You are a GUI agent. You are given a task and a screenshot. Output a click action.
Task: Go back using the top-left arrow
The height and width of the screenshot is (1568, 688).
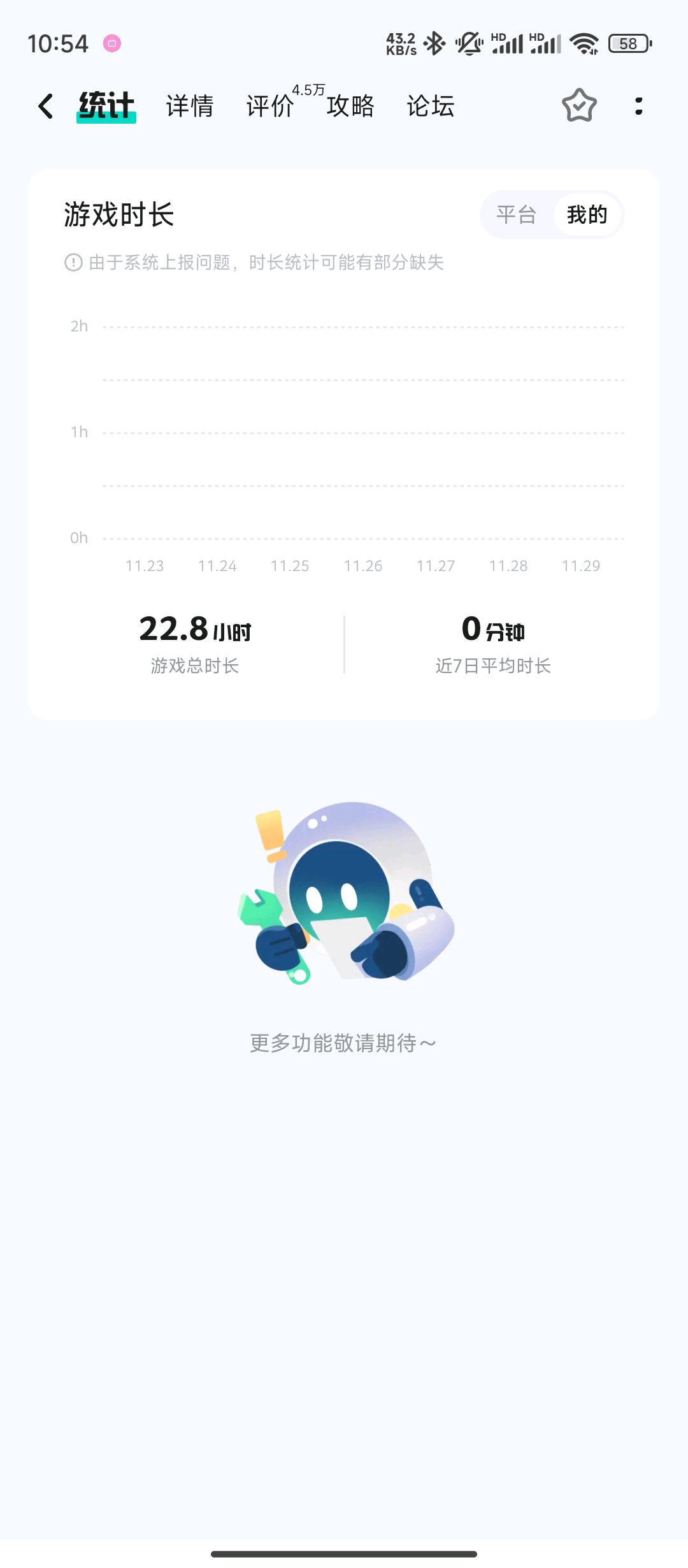tap(46, 106)
